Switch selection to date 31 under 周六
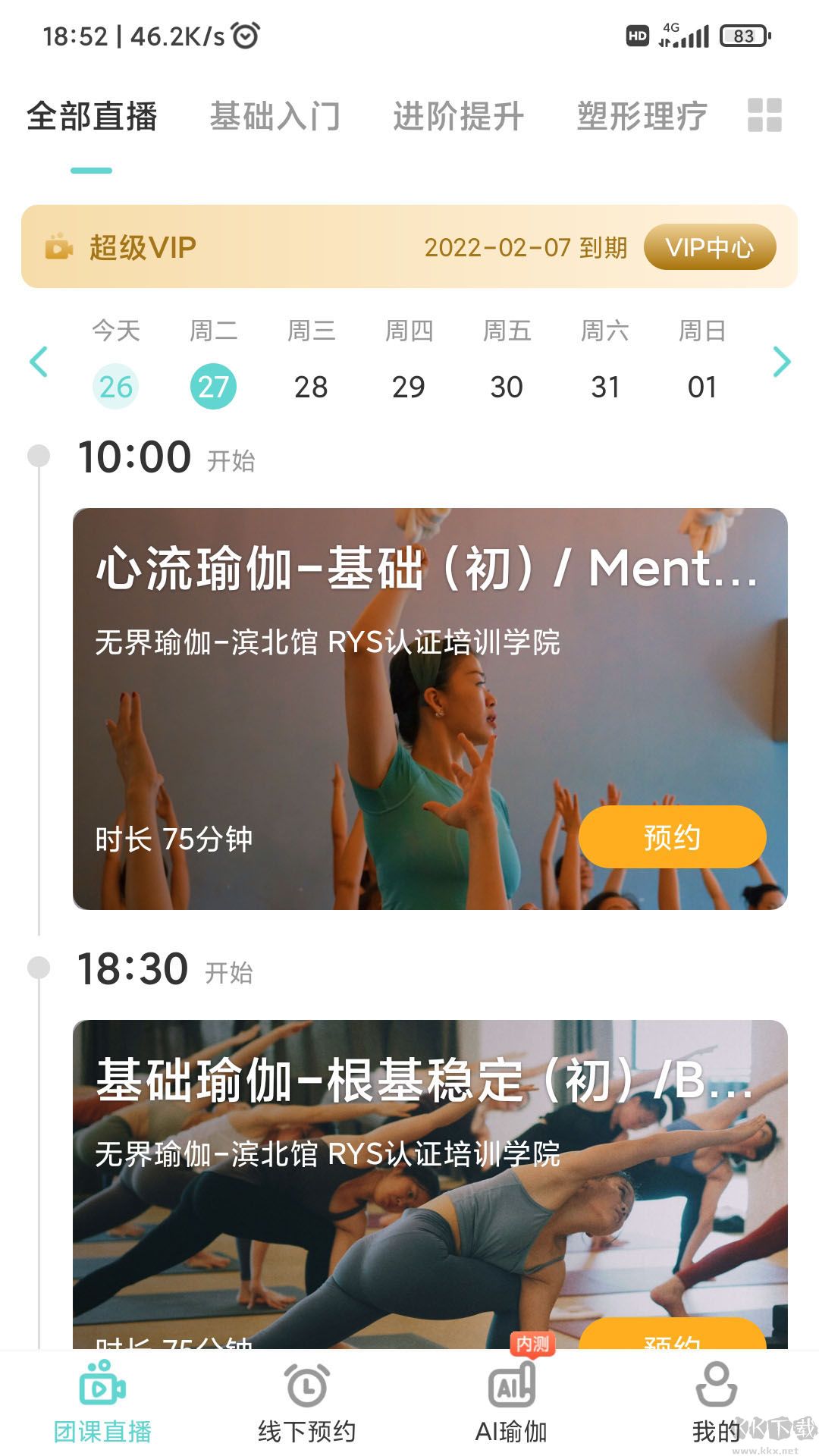 pos(604,387)
